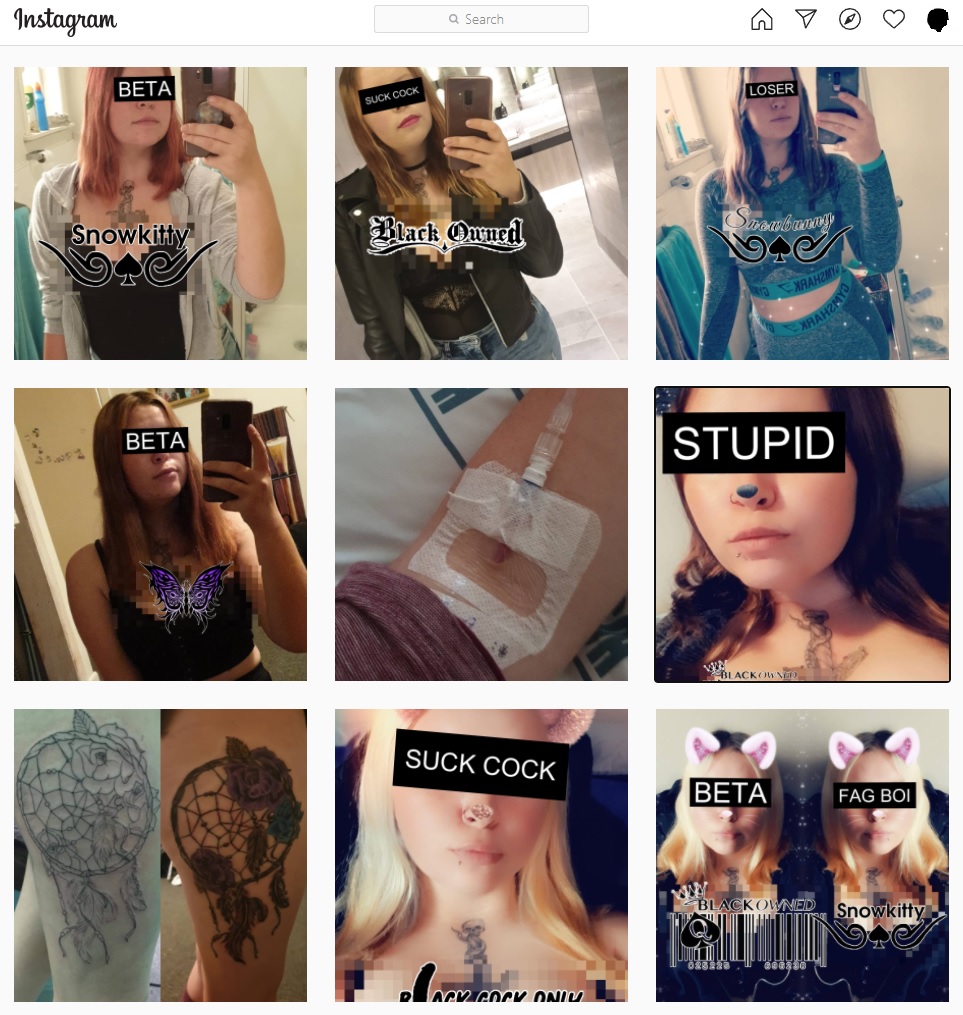Open the profile avatar
This screenshot has width=963, height=1015.
[x=937, y=19]
